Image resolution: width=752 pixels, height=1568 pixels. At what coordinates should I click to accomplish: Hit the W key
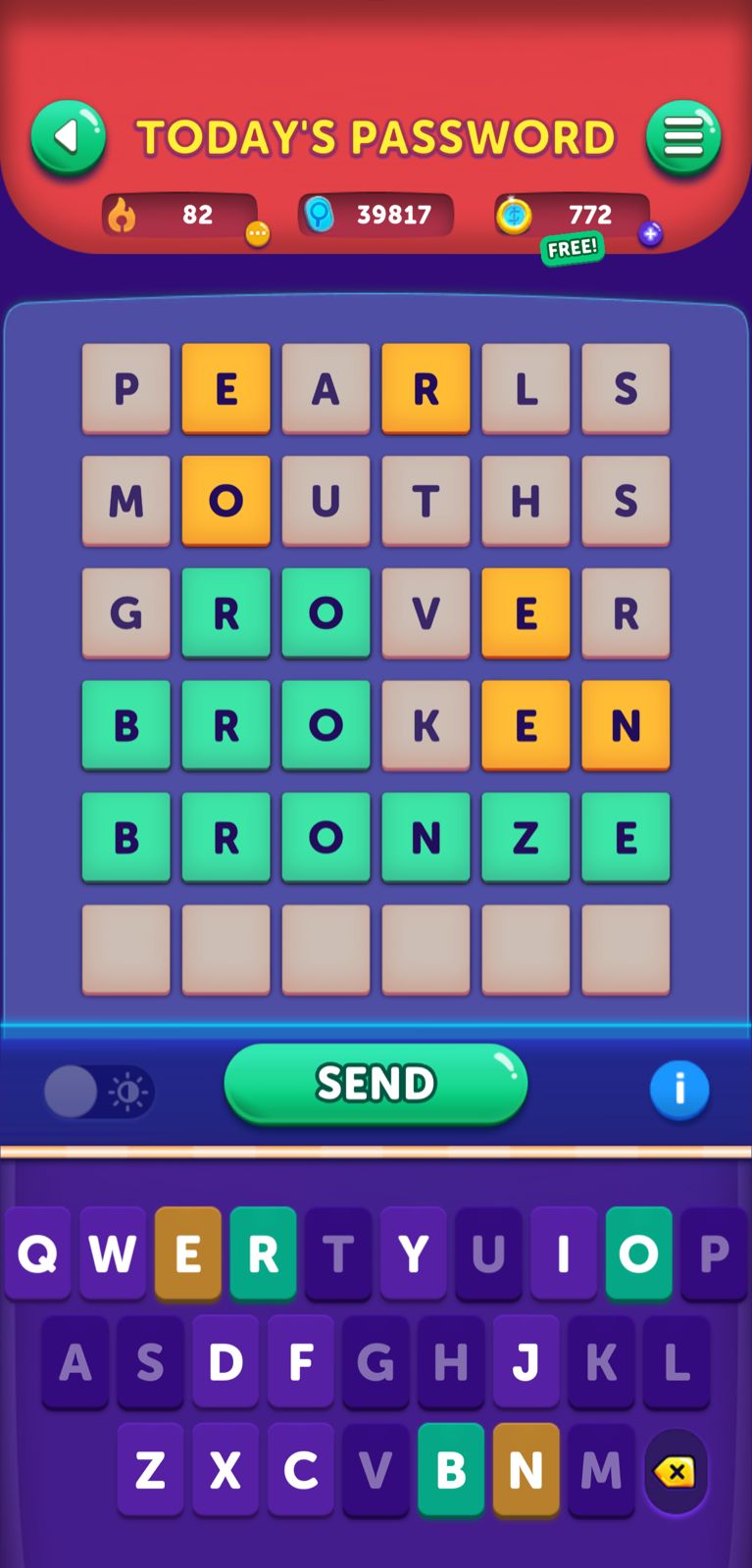coord(113,1253)
